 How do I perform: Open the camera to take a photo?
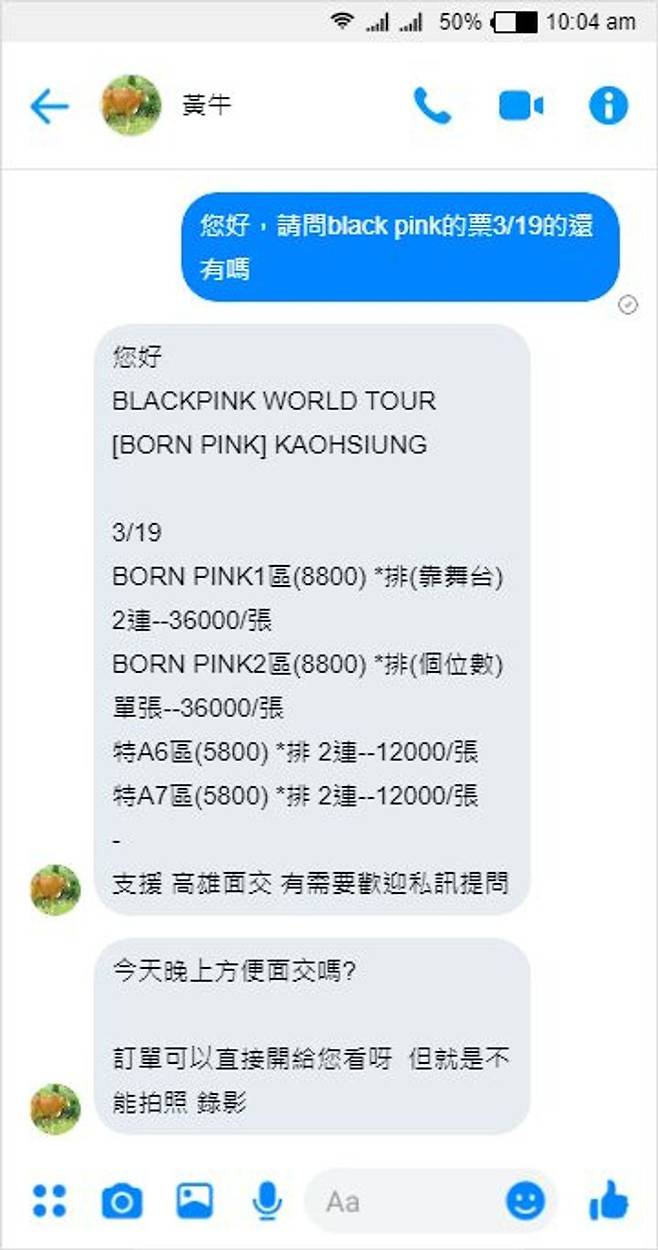(x=122, y=1200)
